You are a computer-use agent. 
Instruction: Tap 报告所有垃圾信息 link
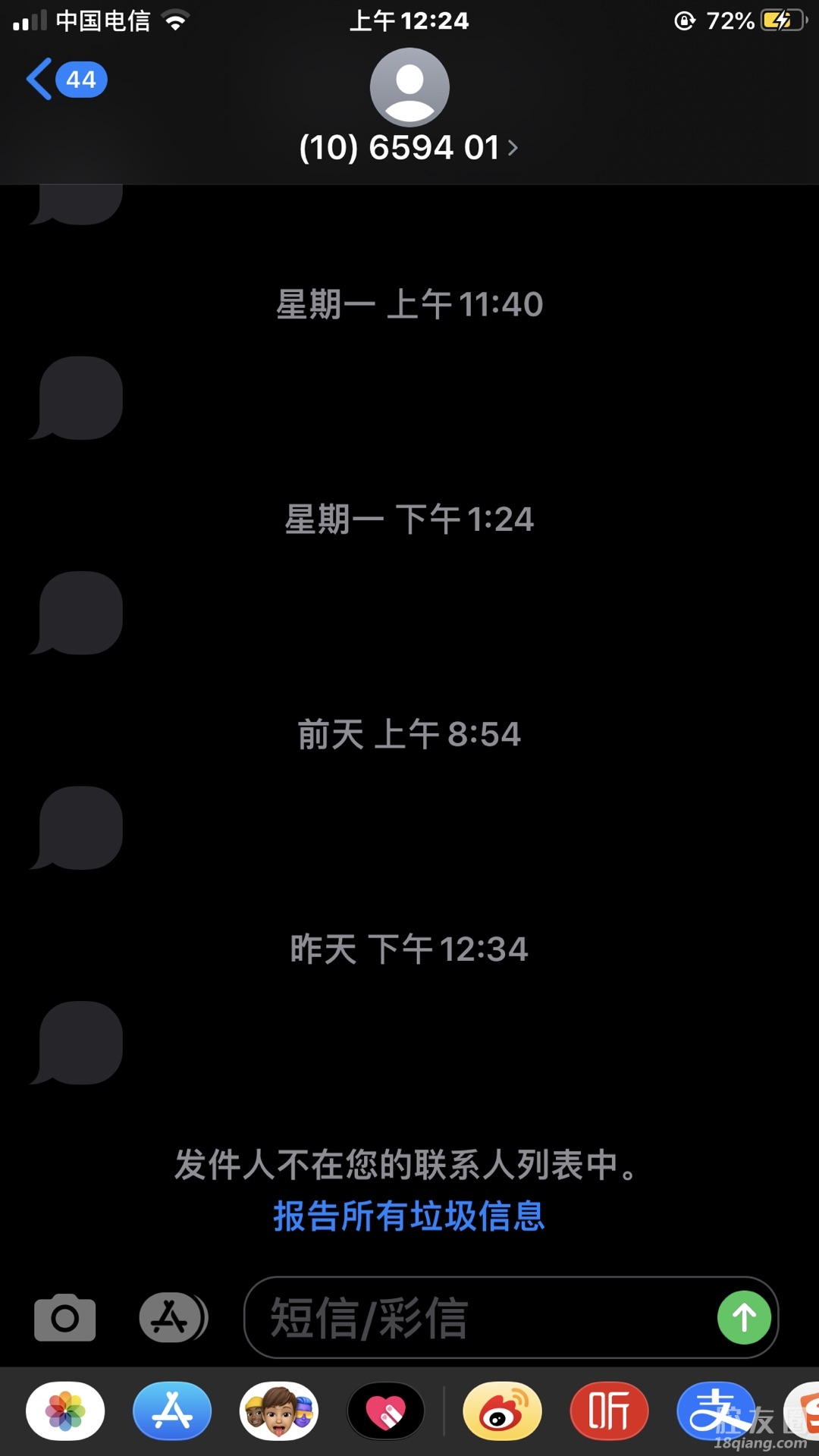tap(409, 1216)
